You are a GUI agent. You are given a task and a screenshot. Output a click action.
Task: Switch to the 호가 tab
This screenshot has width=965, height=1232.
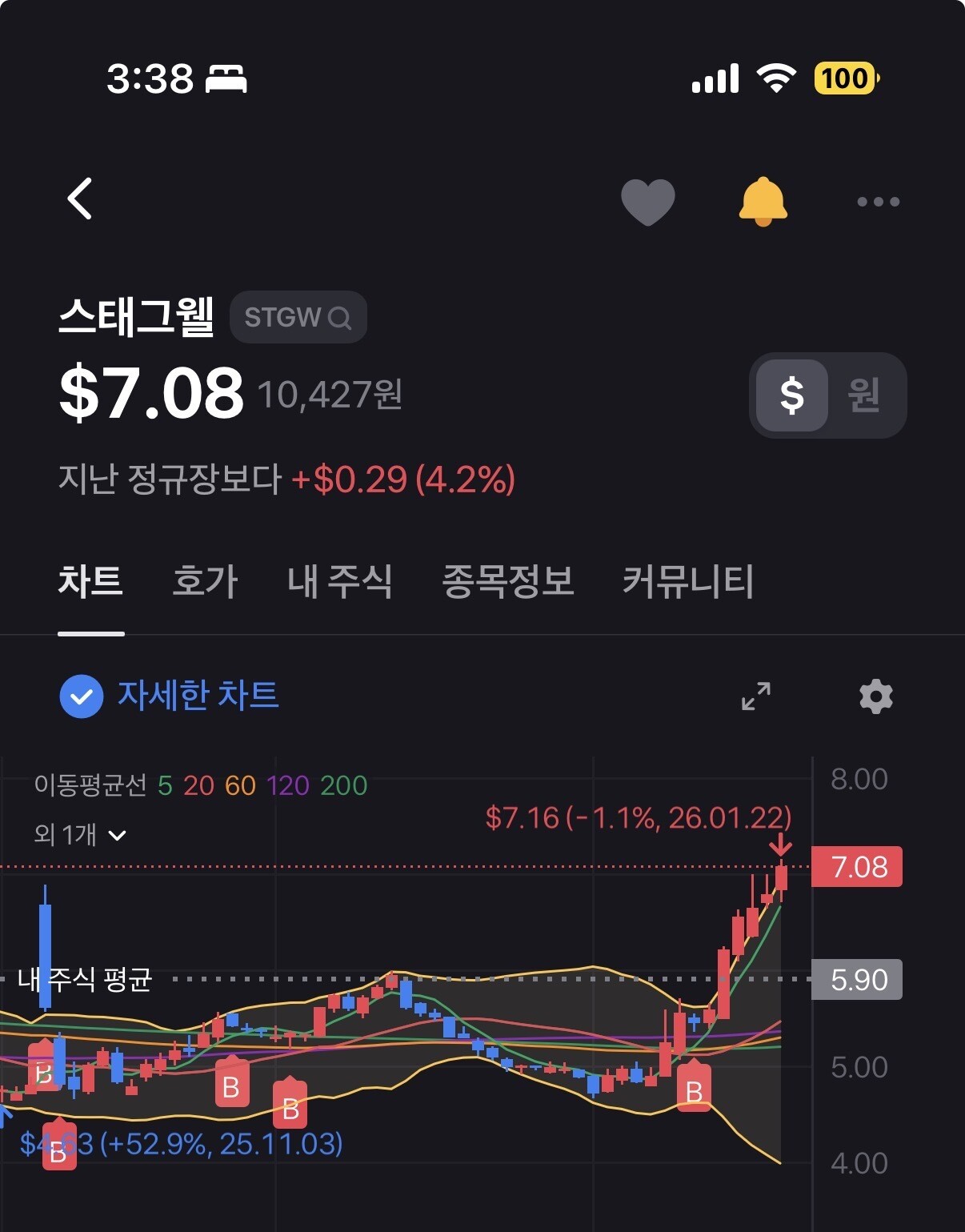click(205, 581)
